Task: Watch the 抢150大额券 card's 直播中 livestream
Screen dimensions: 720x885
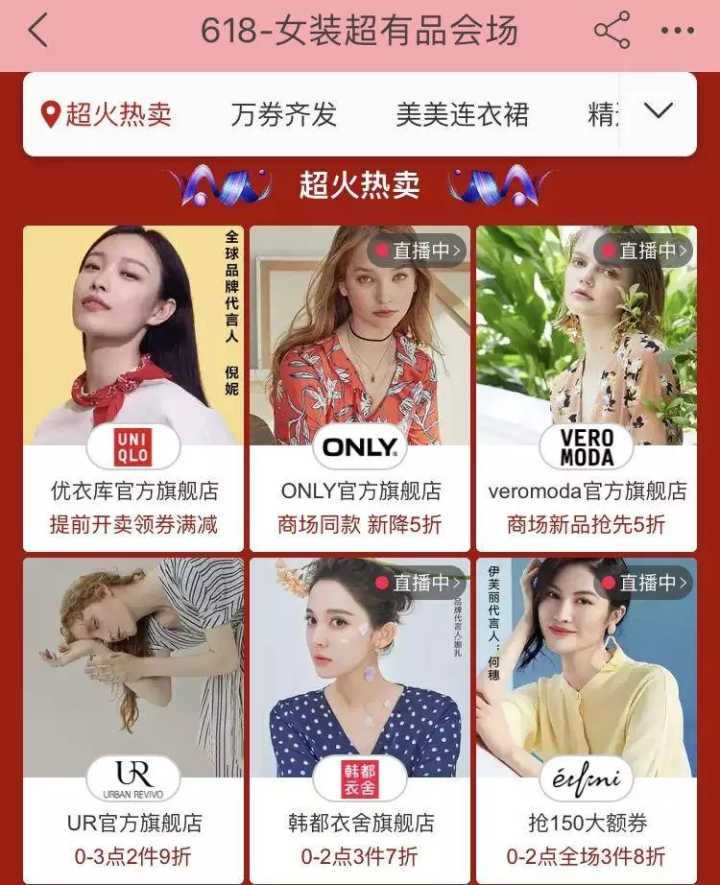Action: point(645,582)
